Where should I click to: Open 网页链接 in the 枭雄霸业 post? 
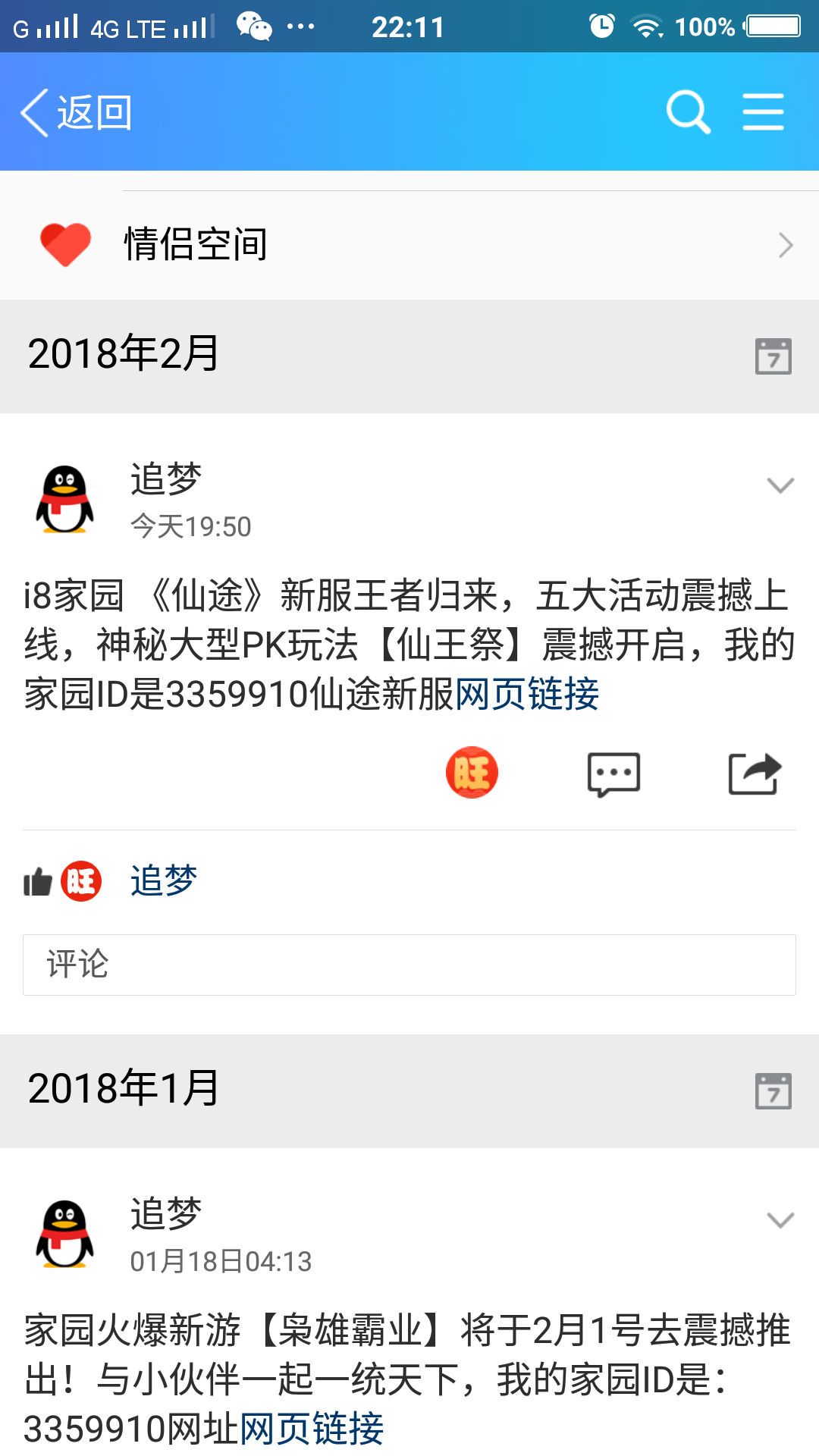click(x=312, y=1429)
